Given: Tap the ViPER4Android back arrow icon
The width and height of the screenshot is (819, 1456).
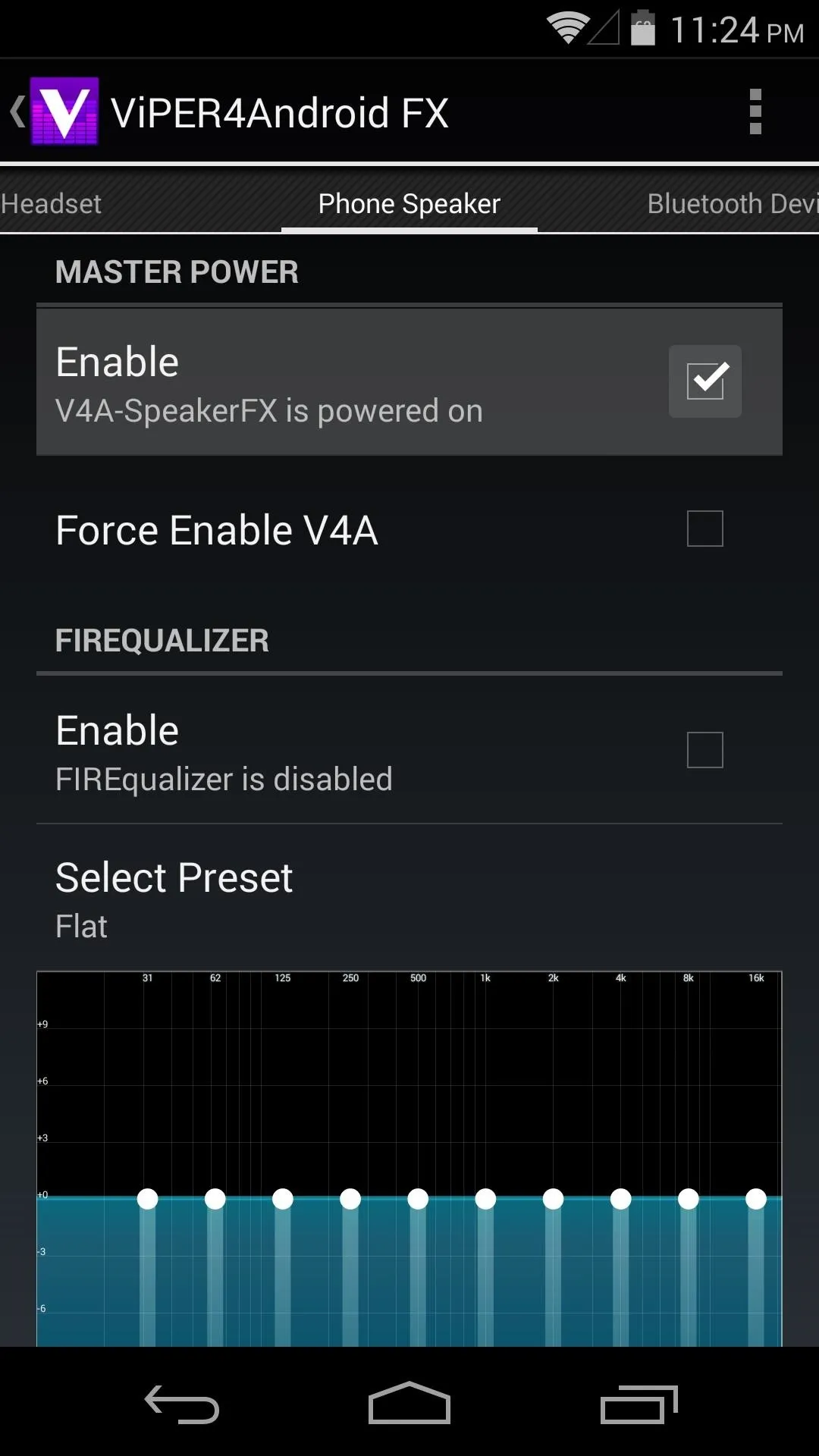Looking at the screenshot, I should tap(17, 112).
